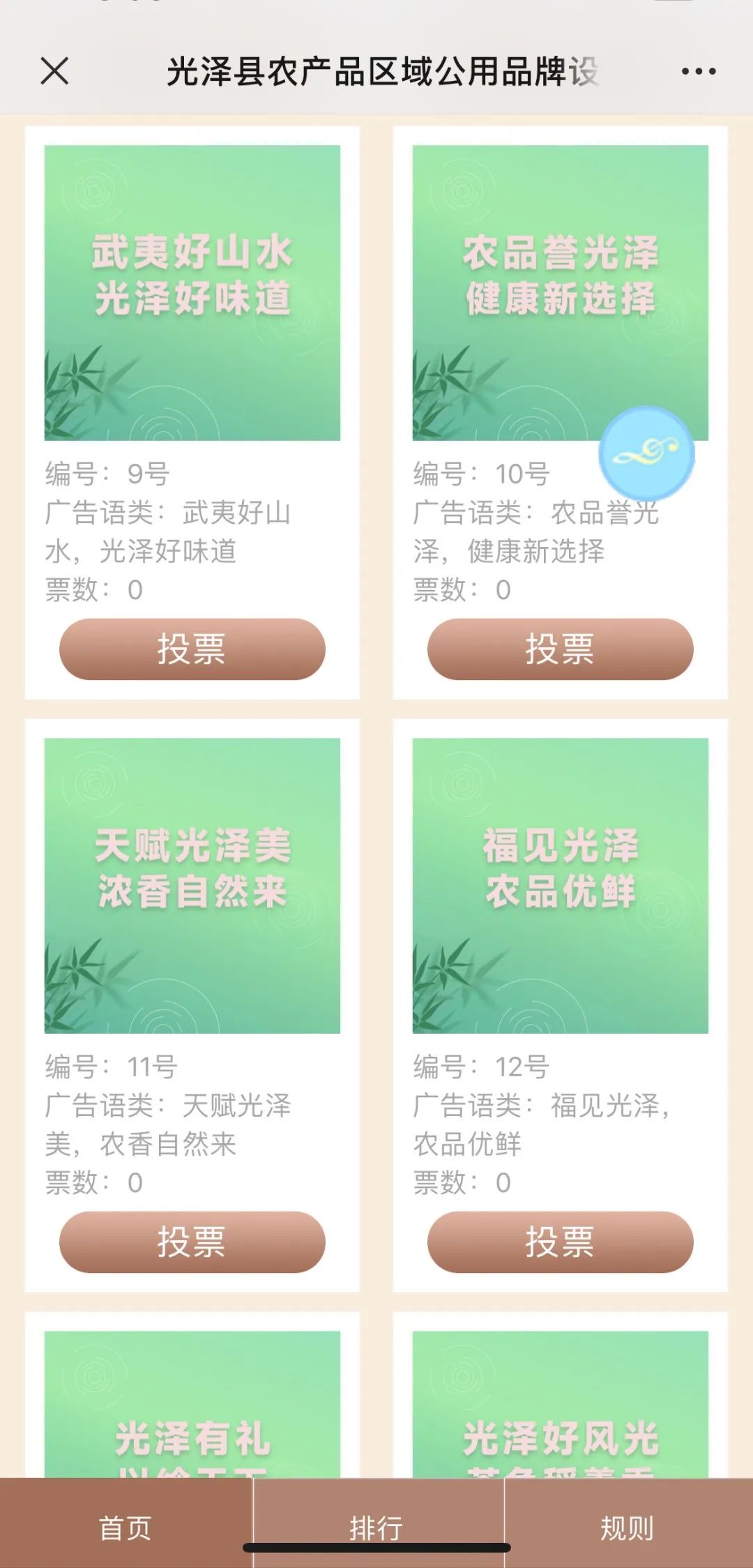Open the 福见光泽 slogan card
This screenshot has width=753, height=1568.
click(561, 886)
